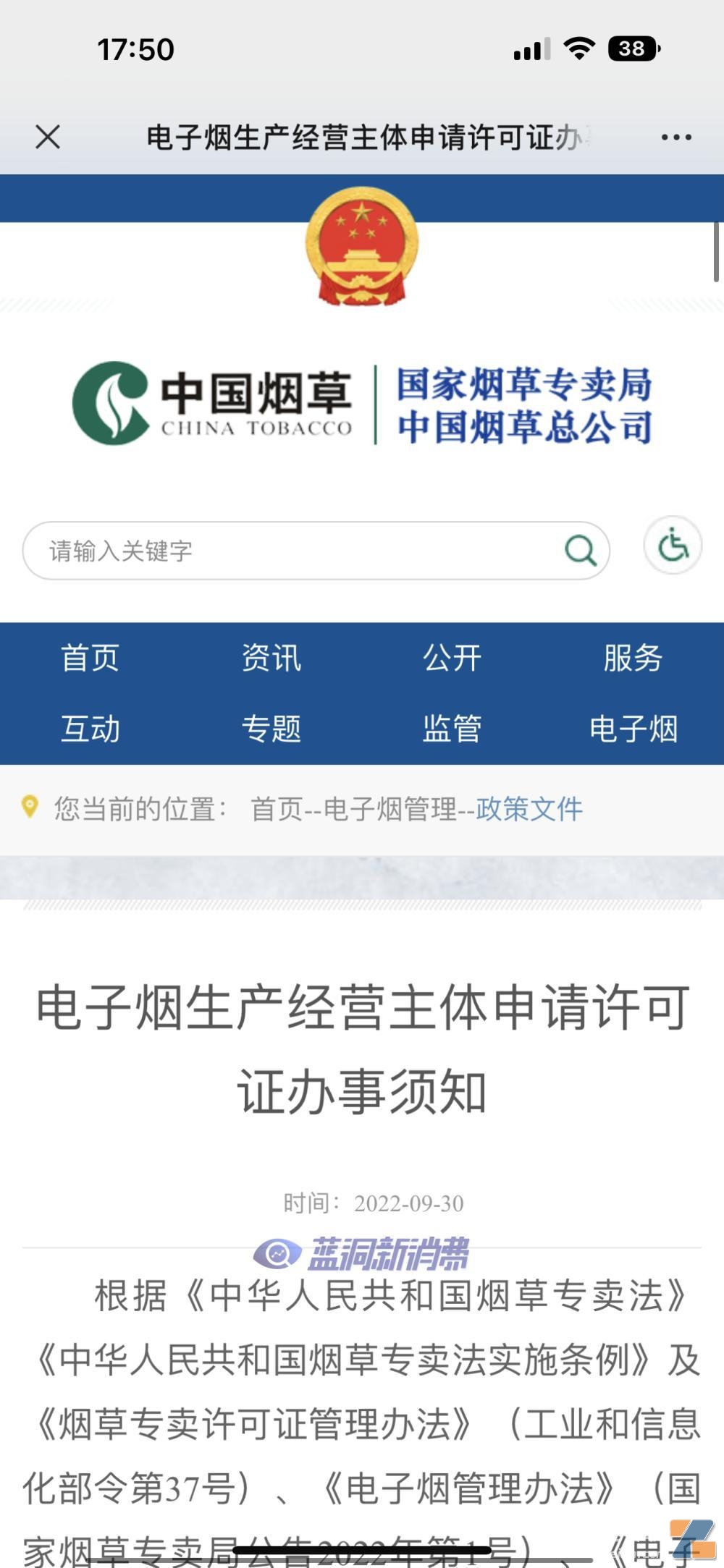724x1568 pixels.
Task: Tap the green magnifier search icon
Action: pos(580,551)
